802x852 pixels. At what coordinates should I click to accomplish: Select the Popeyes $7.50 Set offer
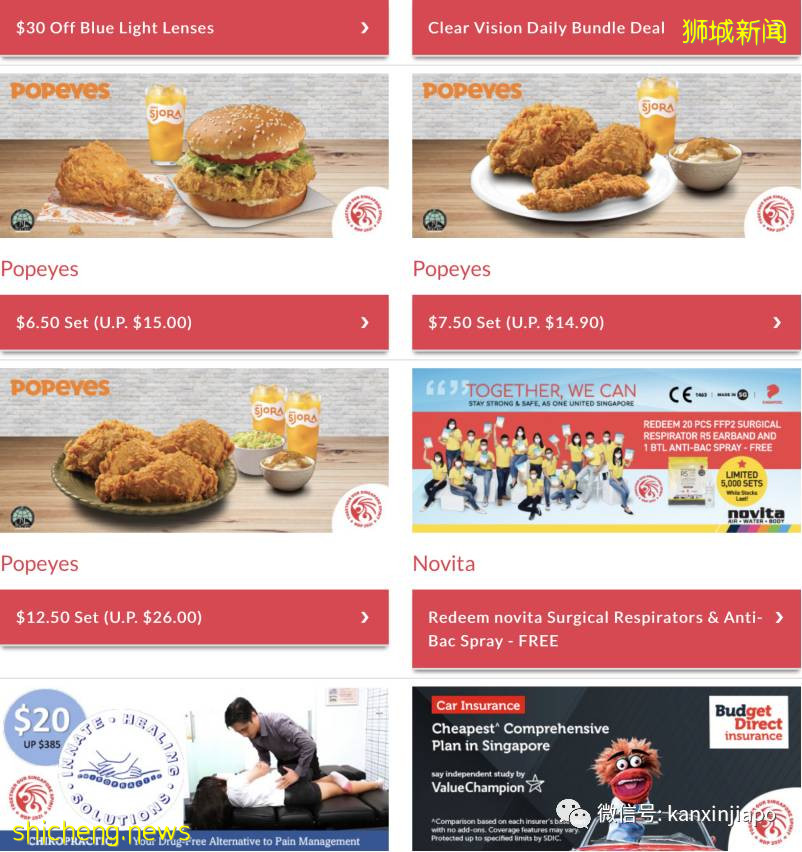pyautogui.click(x=606, y=322)
